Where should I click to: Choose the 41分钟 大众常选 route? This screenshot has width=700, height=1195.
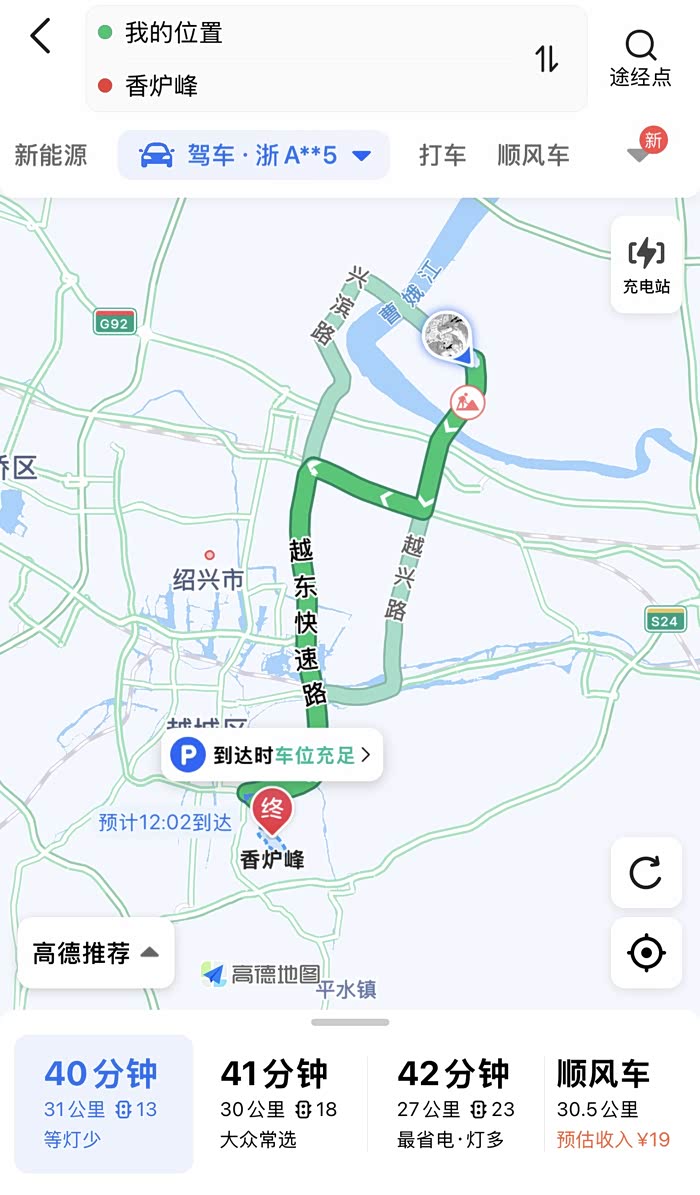click(x=278, y=1102)
